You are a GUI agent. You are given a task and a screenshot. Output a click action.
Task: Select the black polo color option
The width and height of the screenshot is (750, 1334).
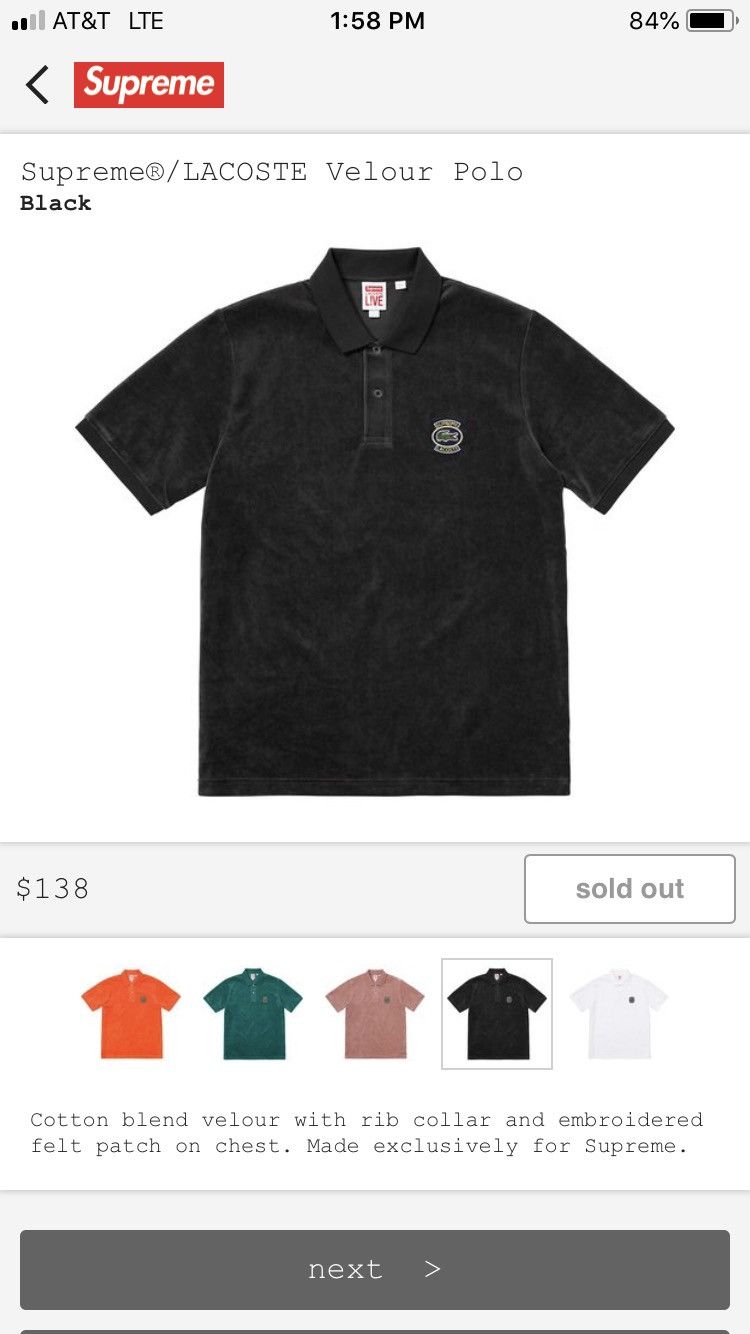coord(497,1014)
